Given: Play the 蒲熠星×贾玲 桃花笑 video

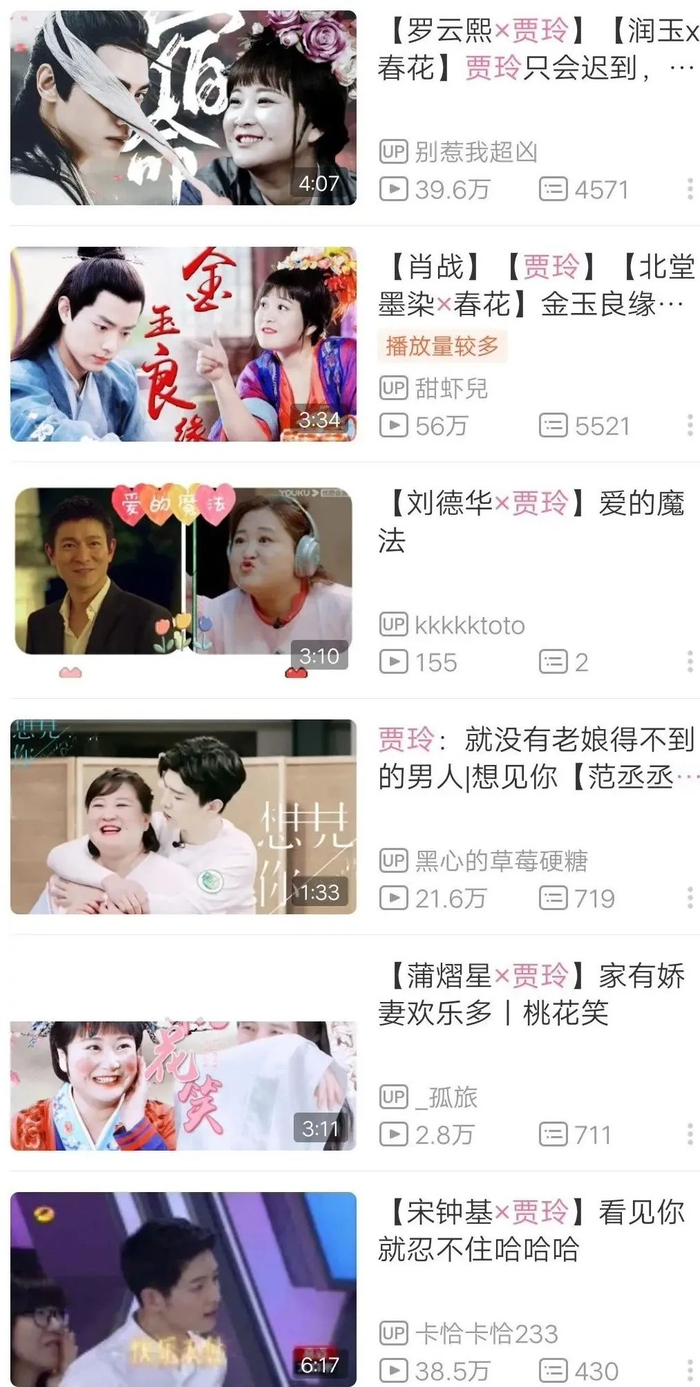Looking at the screenshot, I should [183, 1085].
